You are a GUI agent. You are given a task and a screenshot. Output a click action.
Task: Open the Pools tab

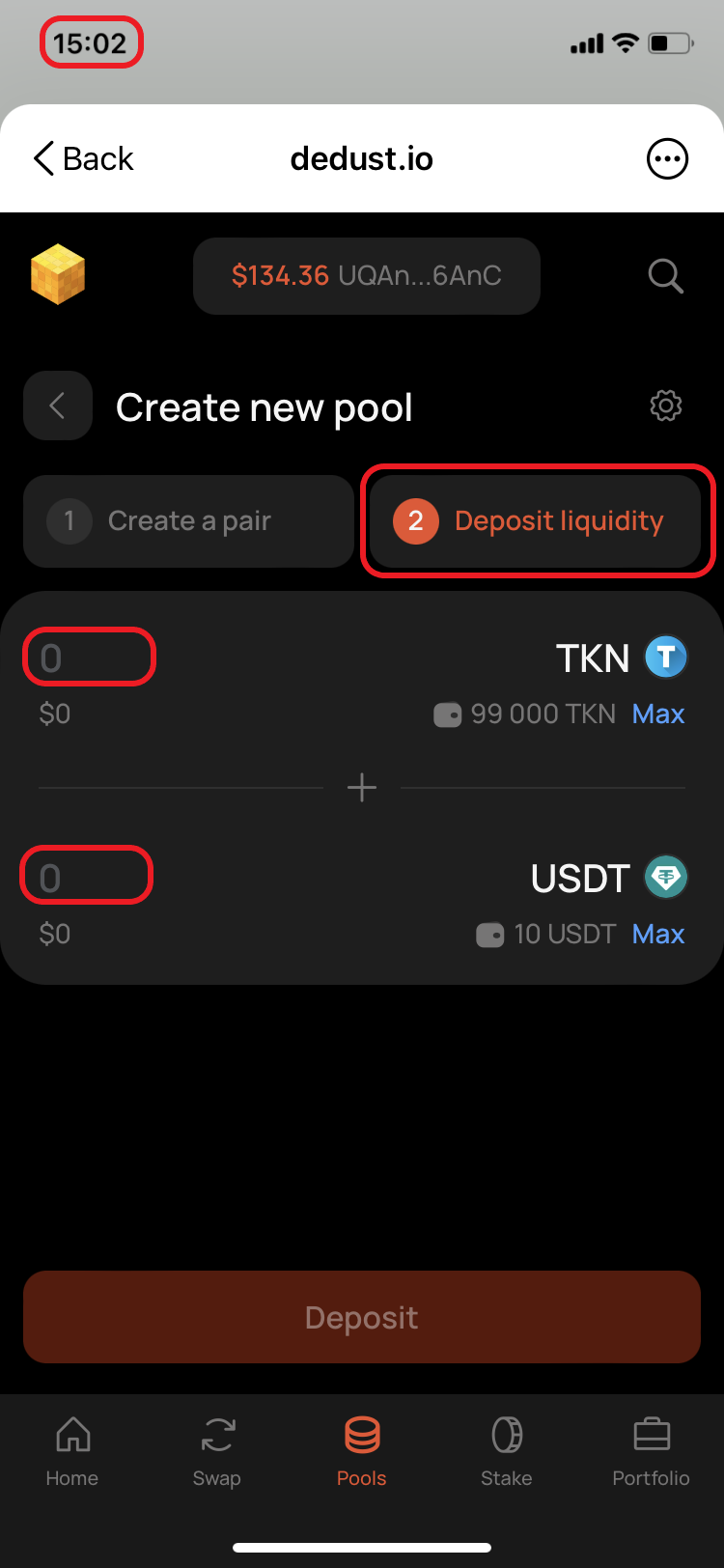362,1450
